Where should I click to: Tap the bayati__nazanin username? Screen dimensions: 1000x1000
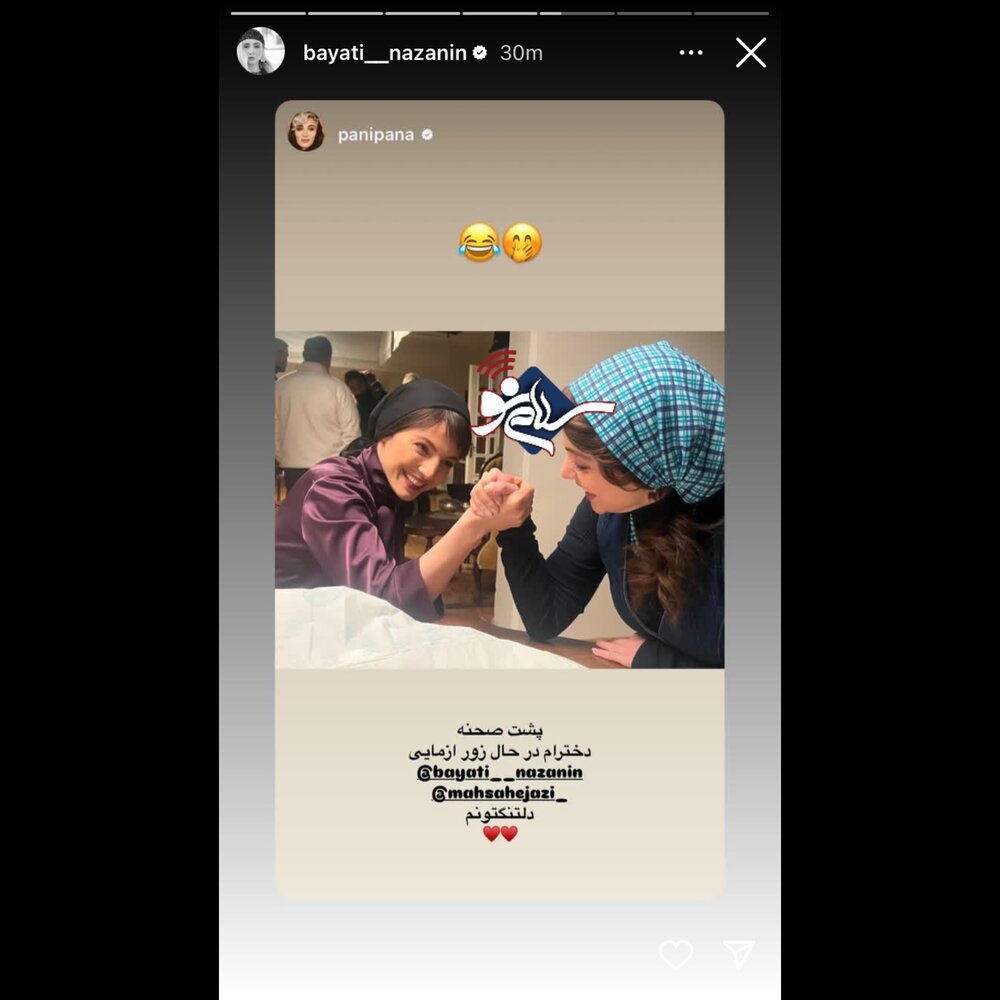(385, 53)
